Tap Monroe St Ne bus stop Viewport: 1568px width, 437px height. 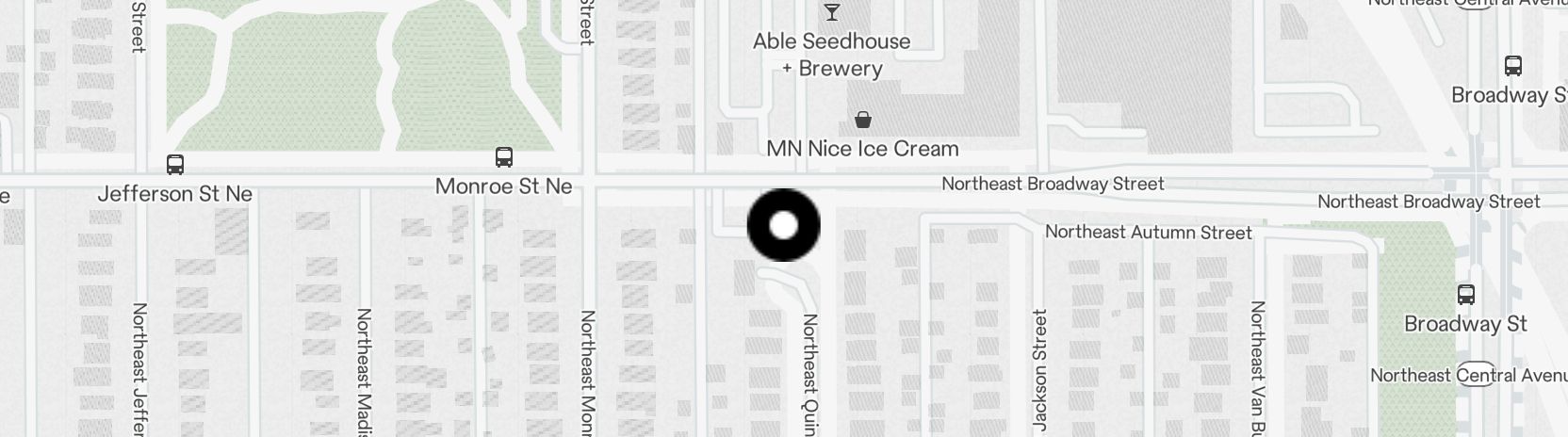pyautogui.click(x=504, y=157)
